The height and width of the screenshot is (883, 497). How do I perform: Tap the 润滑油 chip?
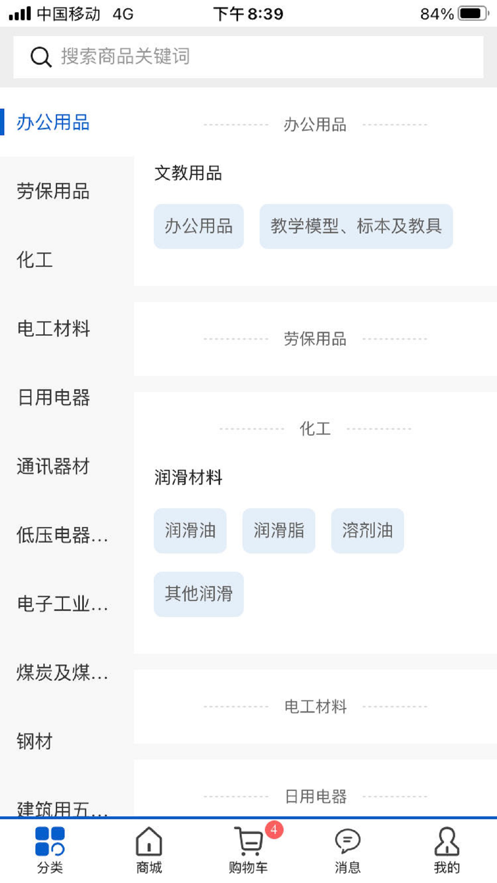pyautogui.click(x=190, y=530)
